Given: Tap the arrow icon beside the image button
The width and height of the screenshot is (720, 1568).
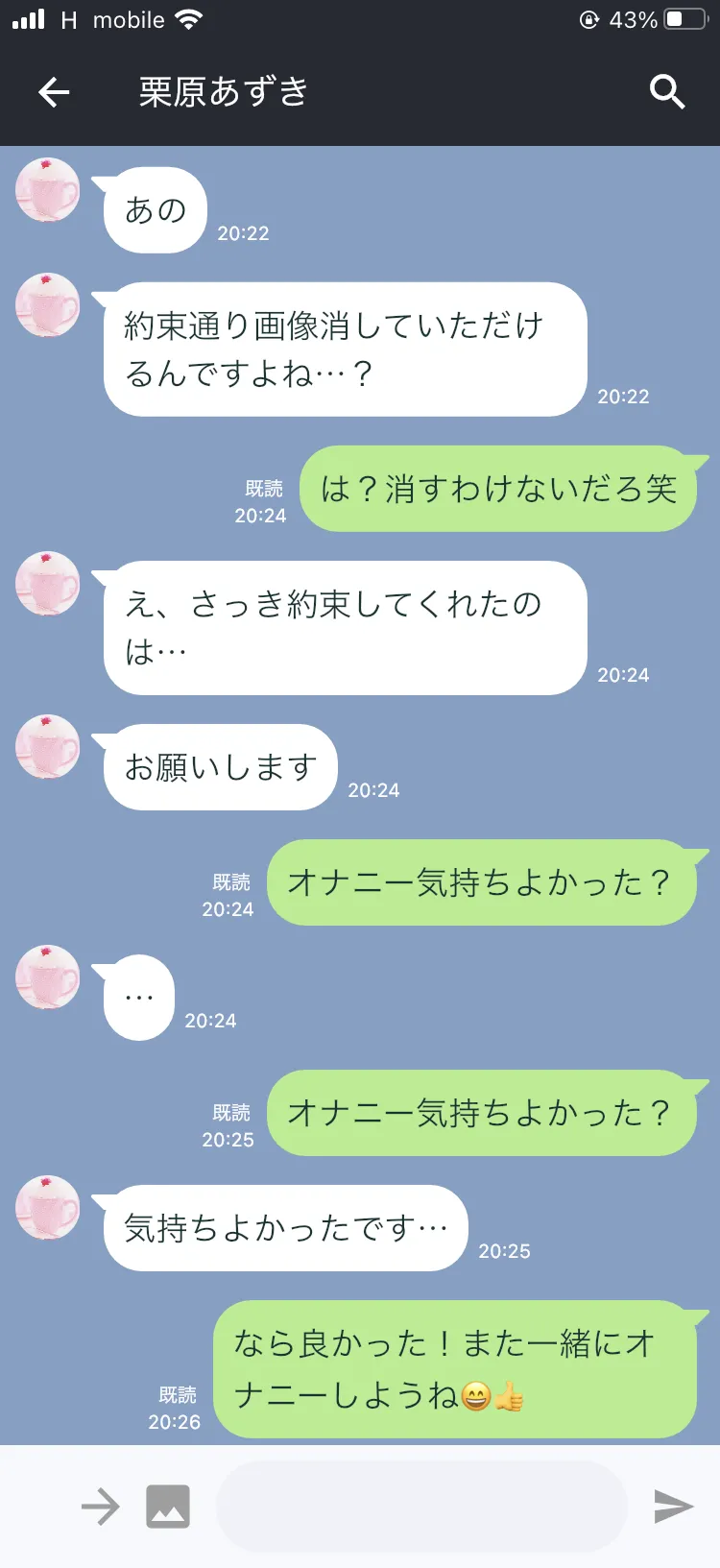Looking at the screenshot, I should click(100, 1507).
